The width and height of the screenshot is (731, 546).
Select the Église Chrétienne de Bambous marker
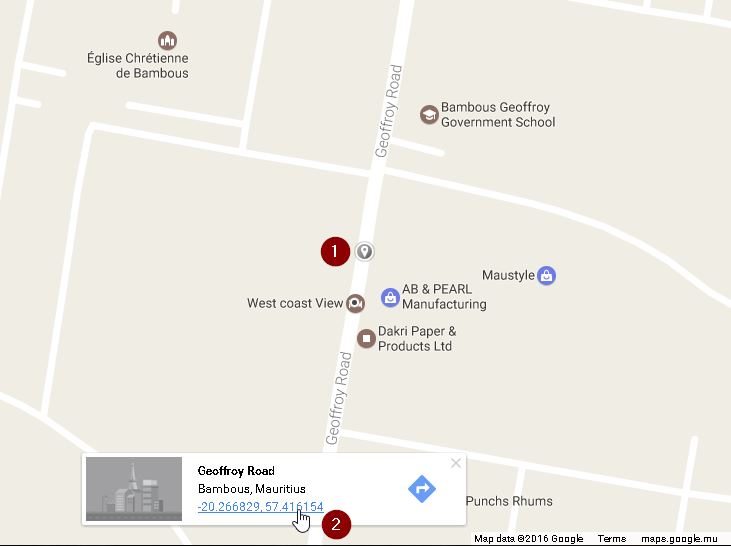pos(167,41)
